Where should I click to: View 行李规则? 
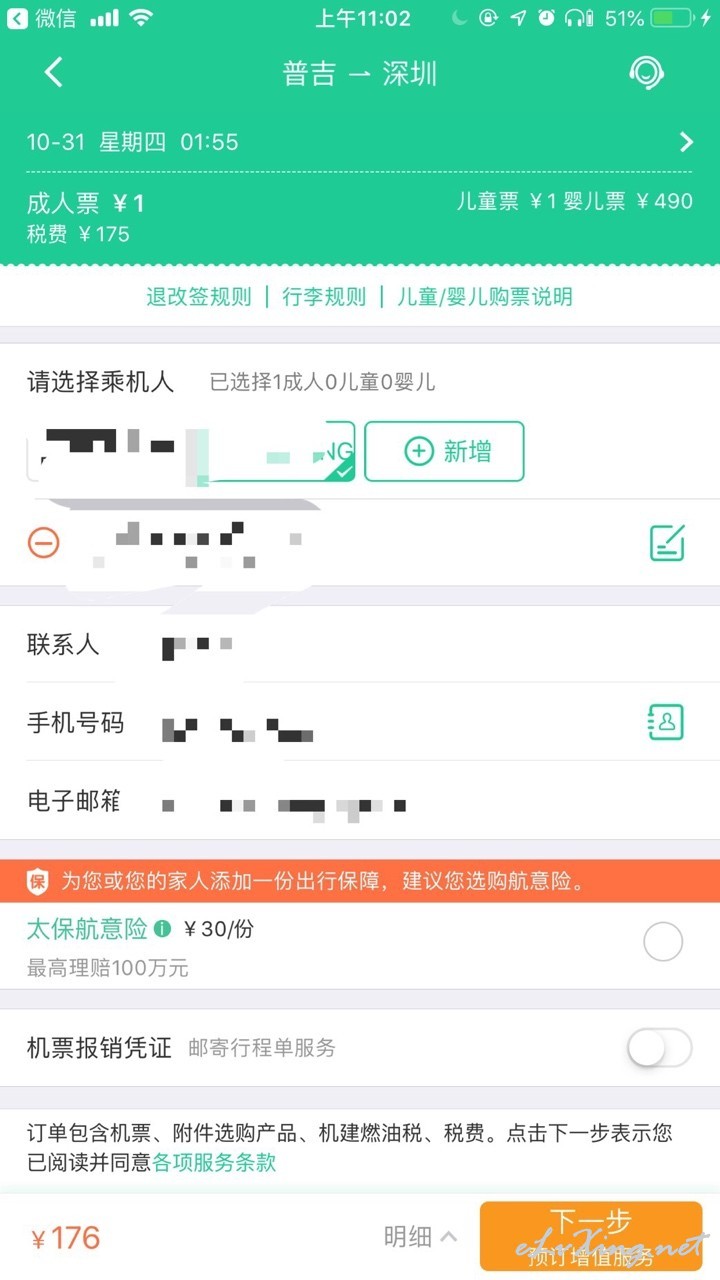click(x=324, y=296)
